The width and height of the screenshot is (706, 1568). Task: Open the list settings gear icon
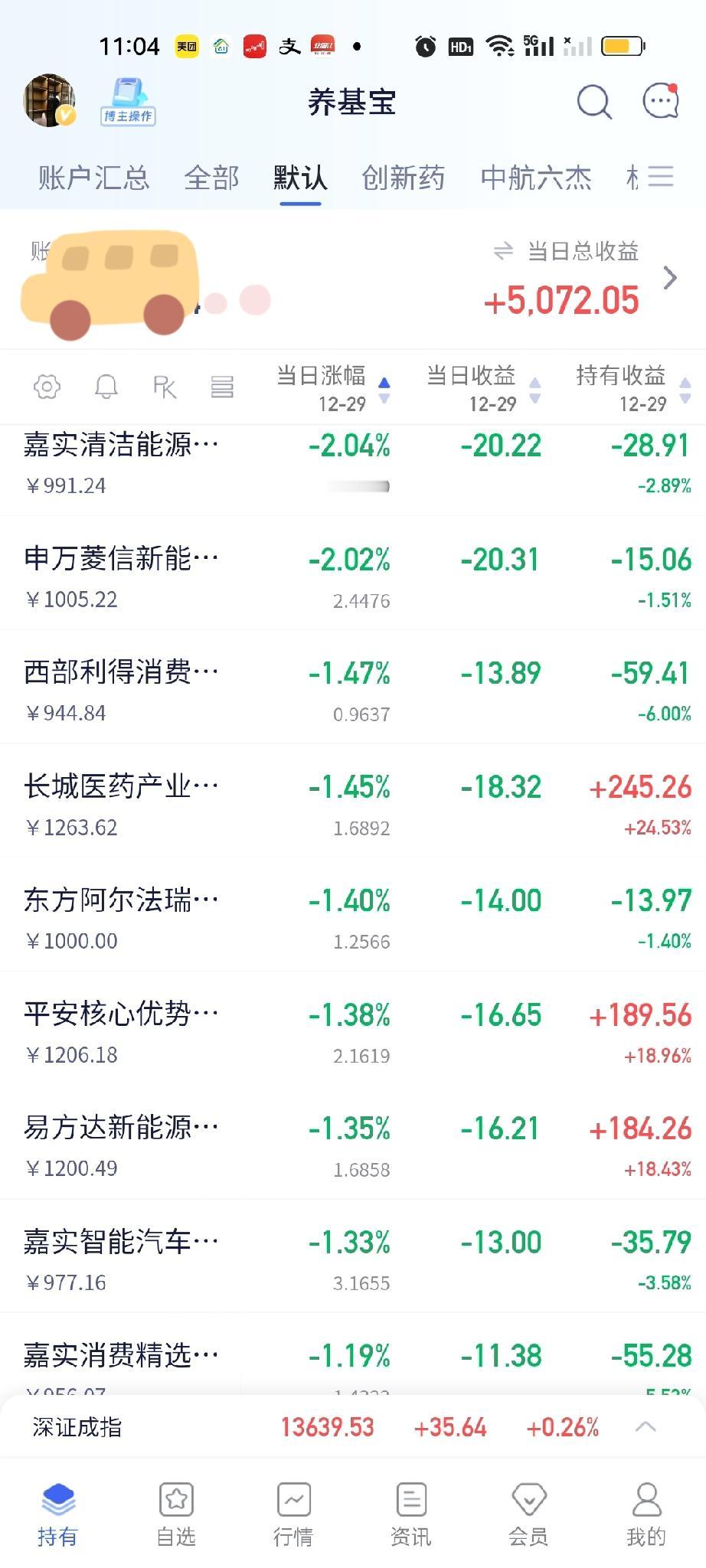pos(47,387)
